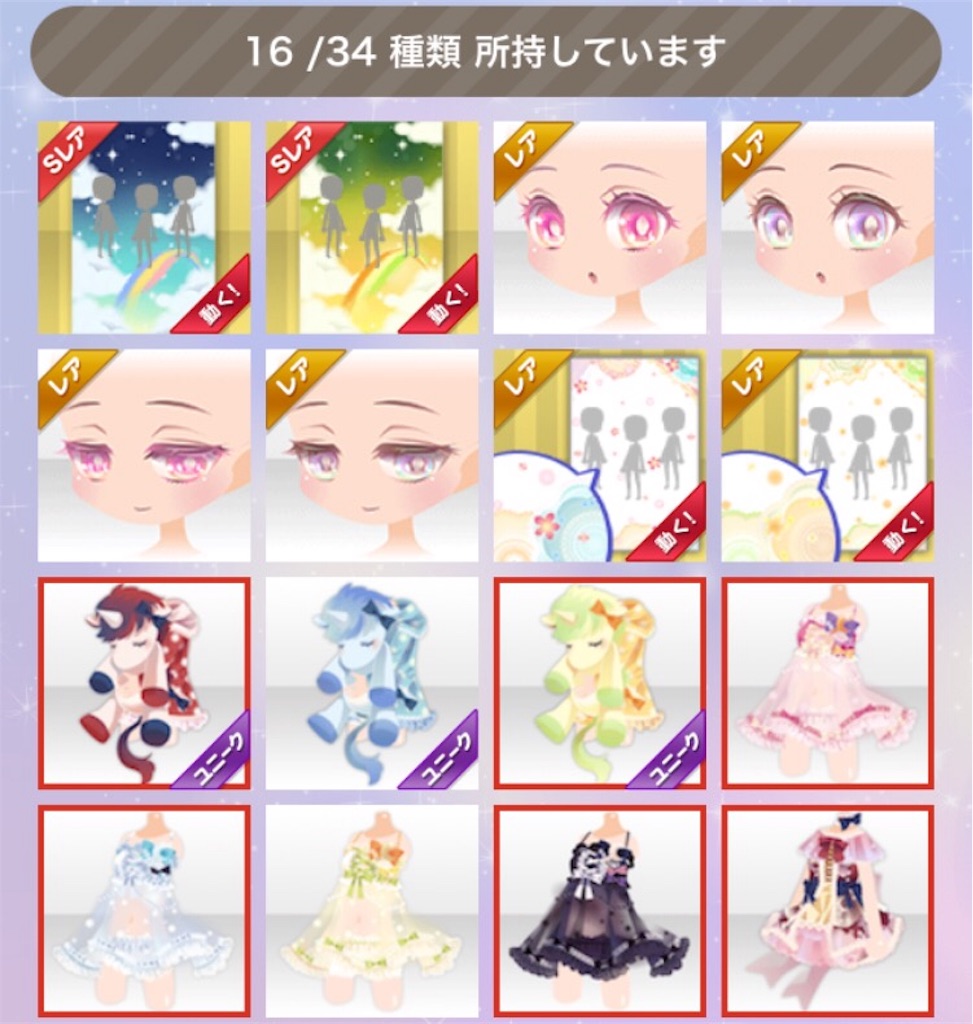Open the blue night sky rainbow background item

(x=144, y=227)
